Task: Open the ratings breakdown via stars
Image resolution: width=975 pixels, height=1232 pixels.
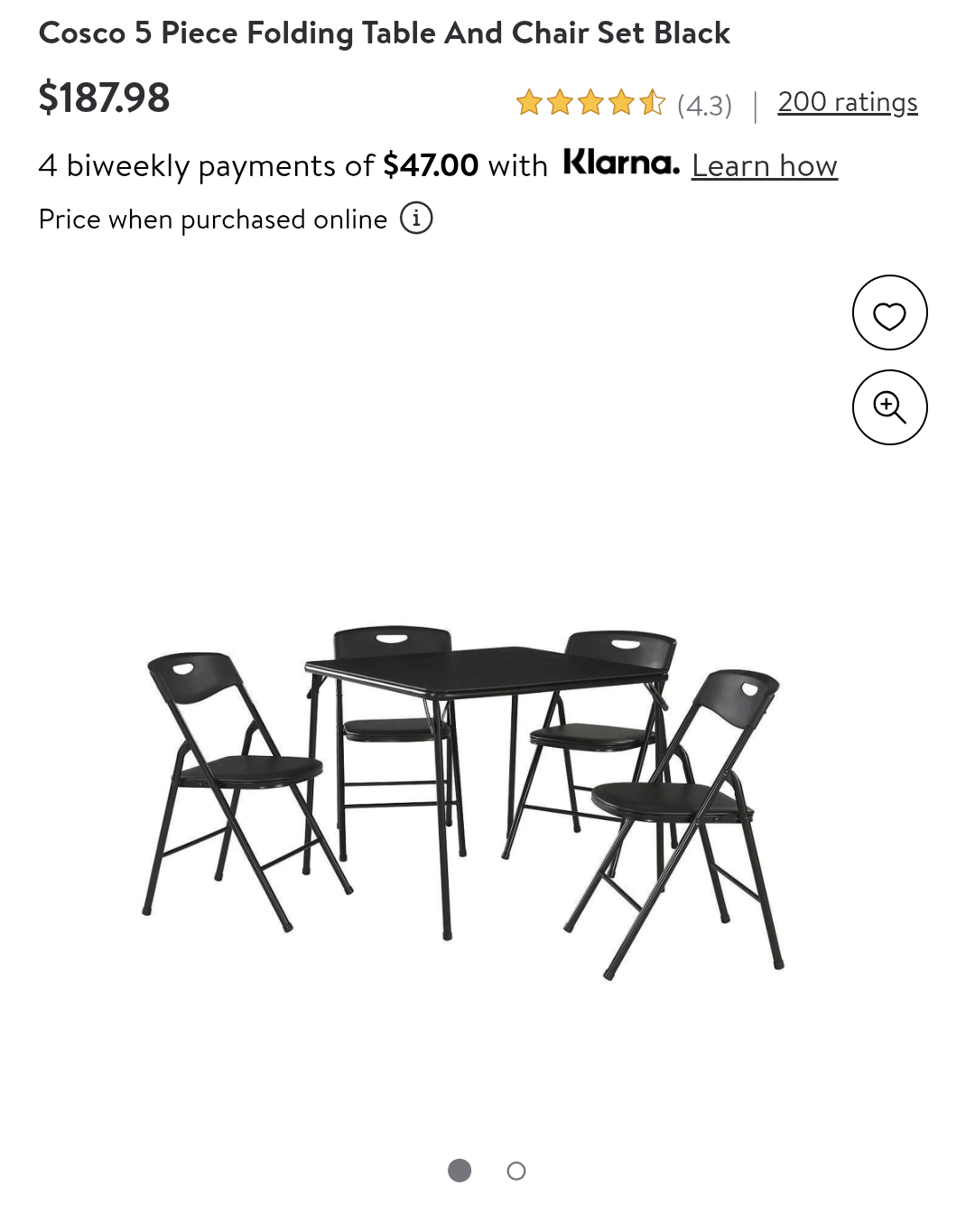Action: [591, 103]
